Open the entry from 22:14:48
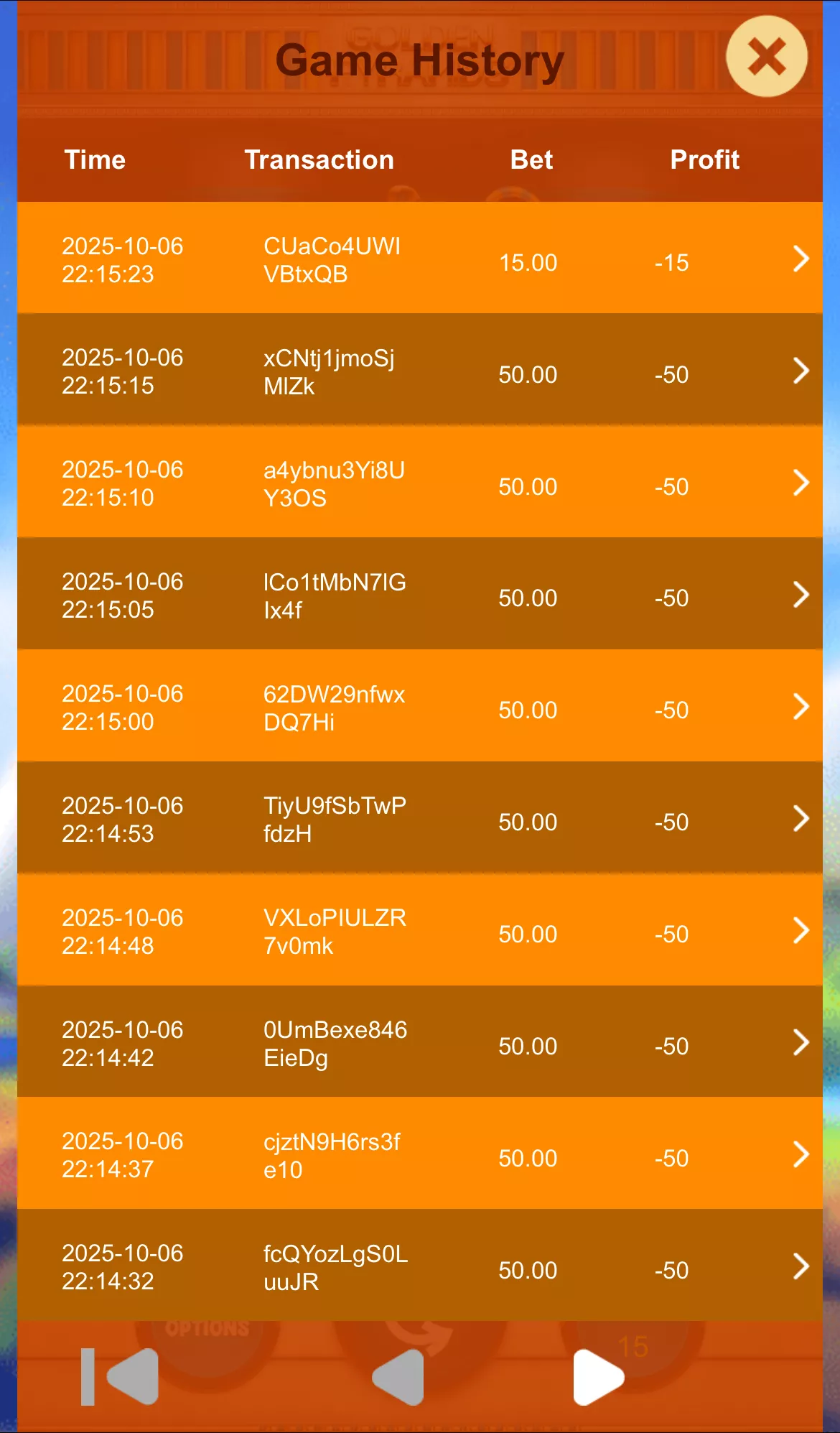This screenshot has height=1433, width=840. point(420,930)
